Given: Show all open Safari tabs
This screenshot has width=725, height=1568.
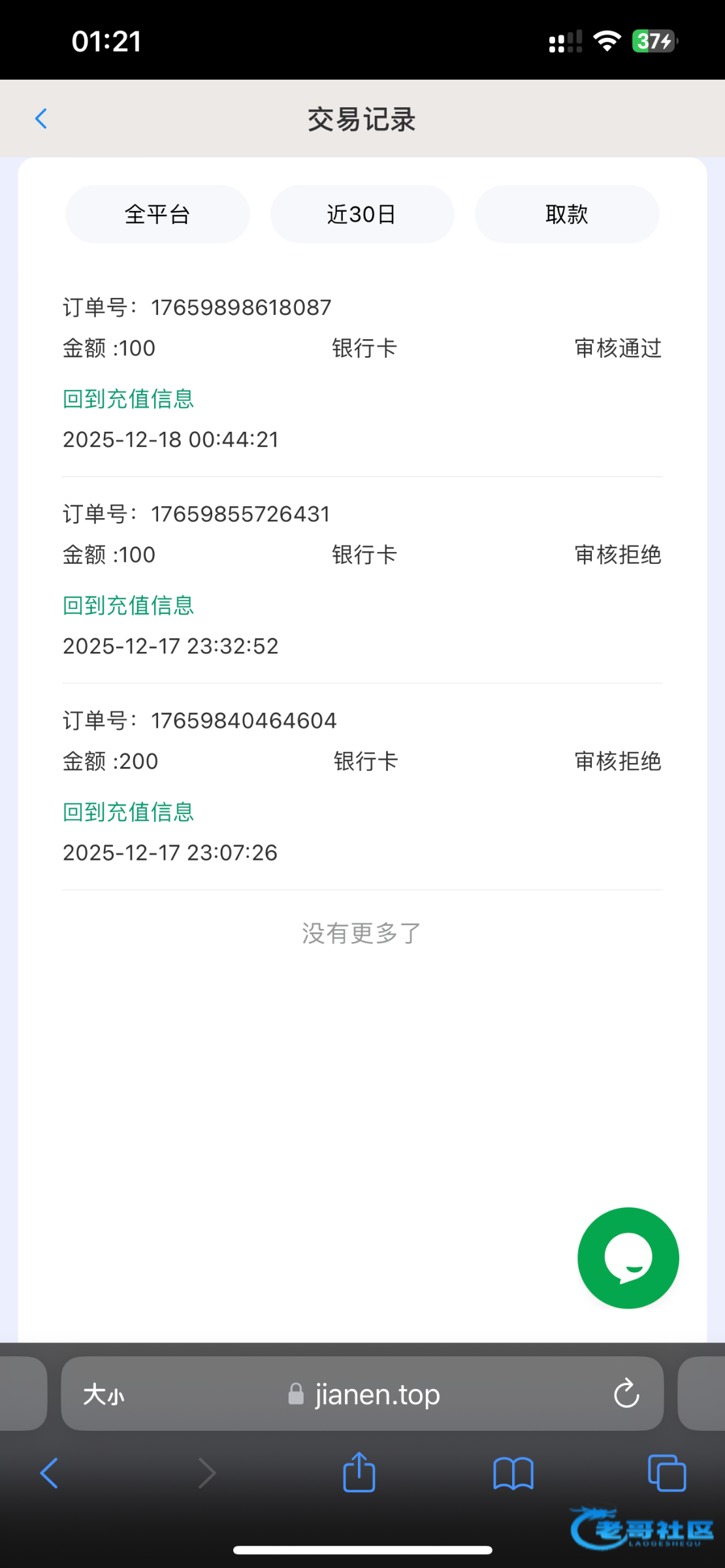Looking at the screenshot, I should point(666,1473).
